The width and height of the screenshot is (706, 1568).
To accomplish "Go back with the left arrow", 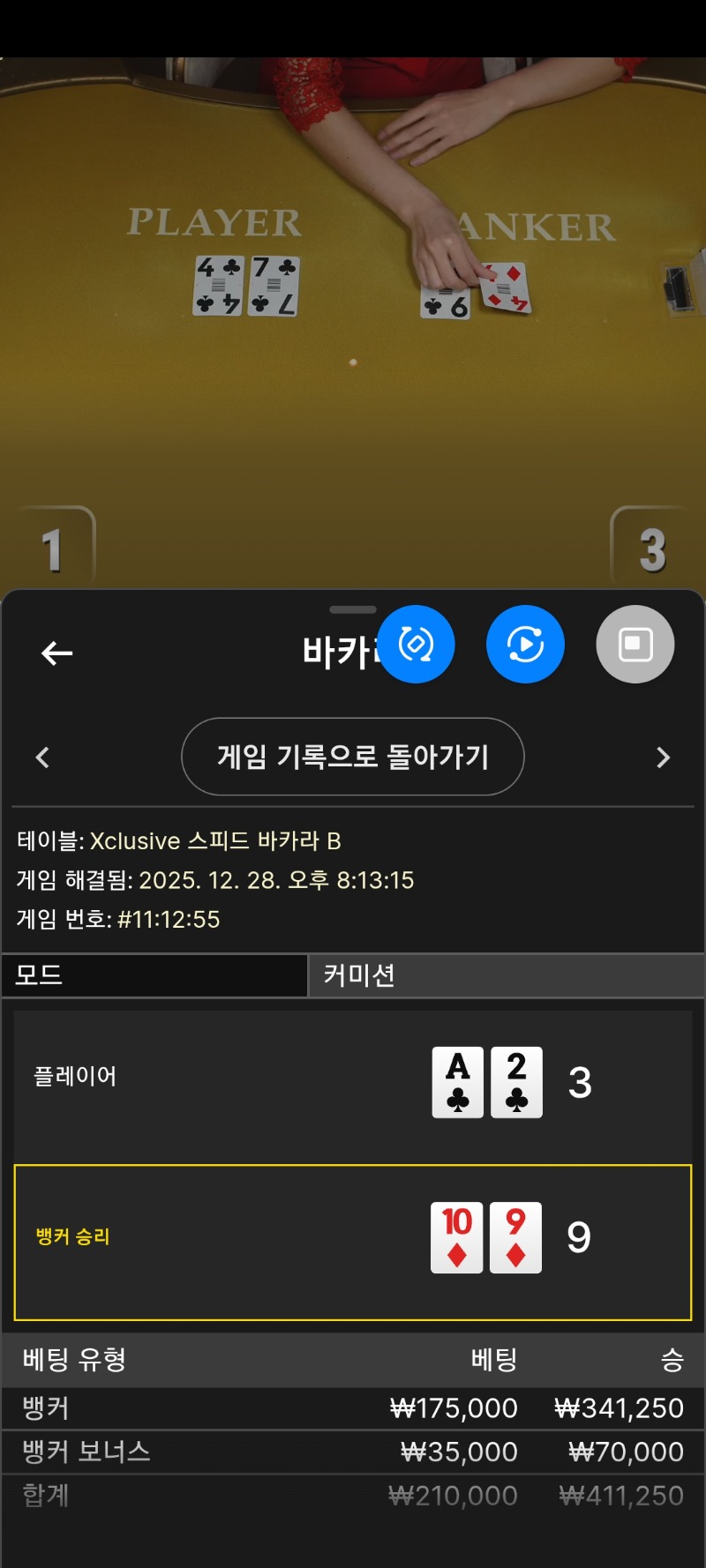I will [x=57, y=653].
